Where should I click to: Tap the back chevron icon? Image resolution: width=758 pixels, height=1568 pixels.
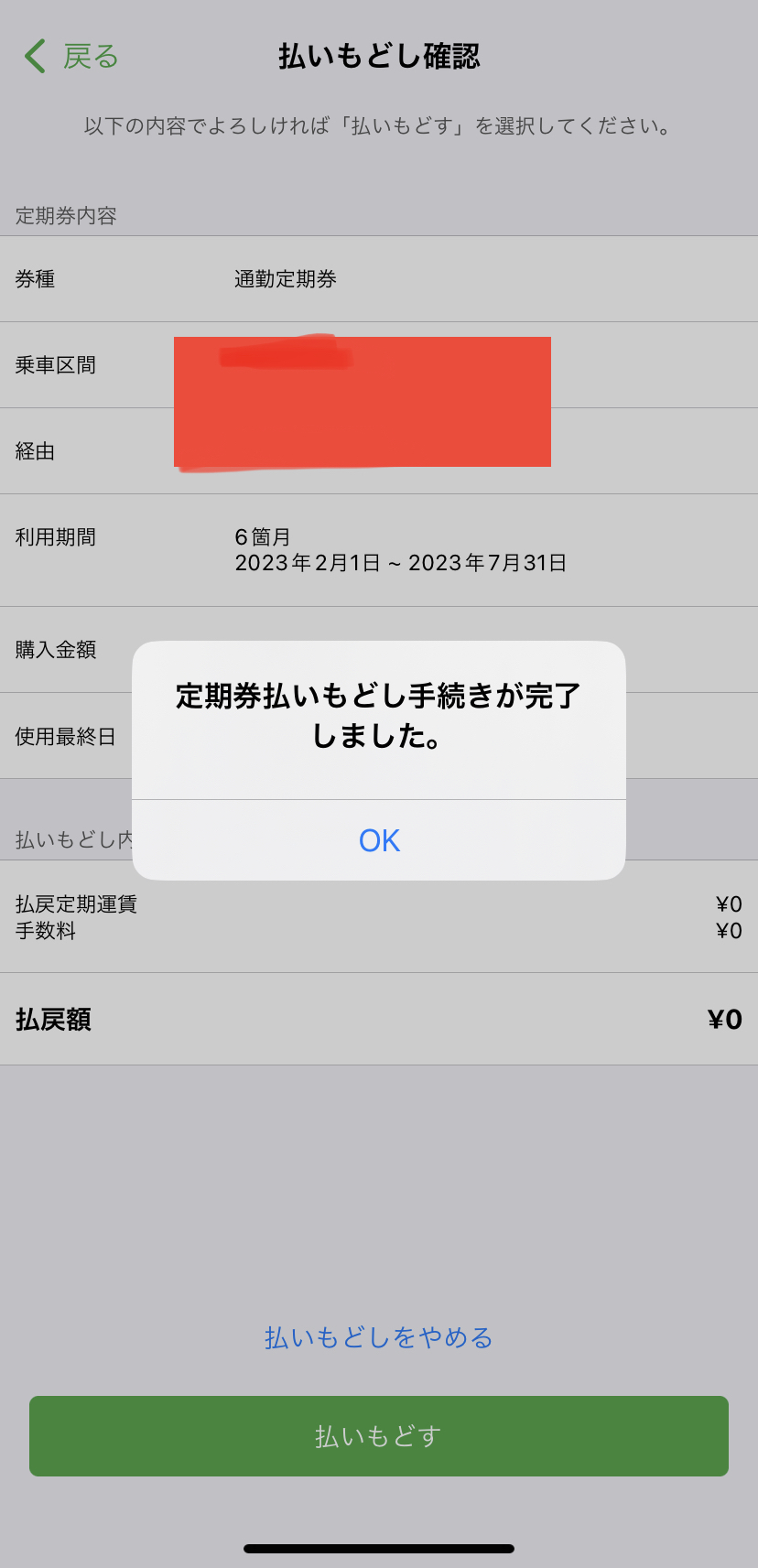point(34,56)
